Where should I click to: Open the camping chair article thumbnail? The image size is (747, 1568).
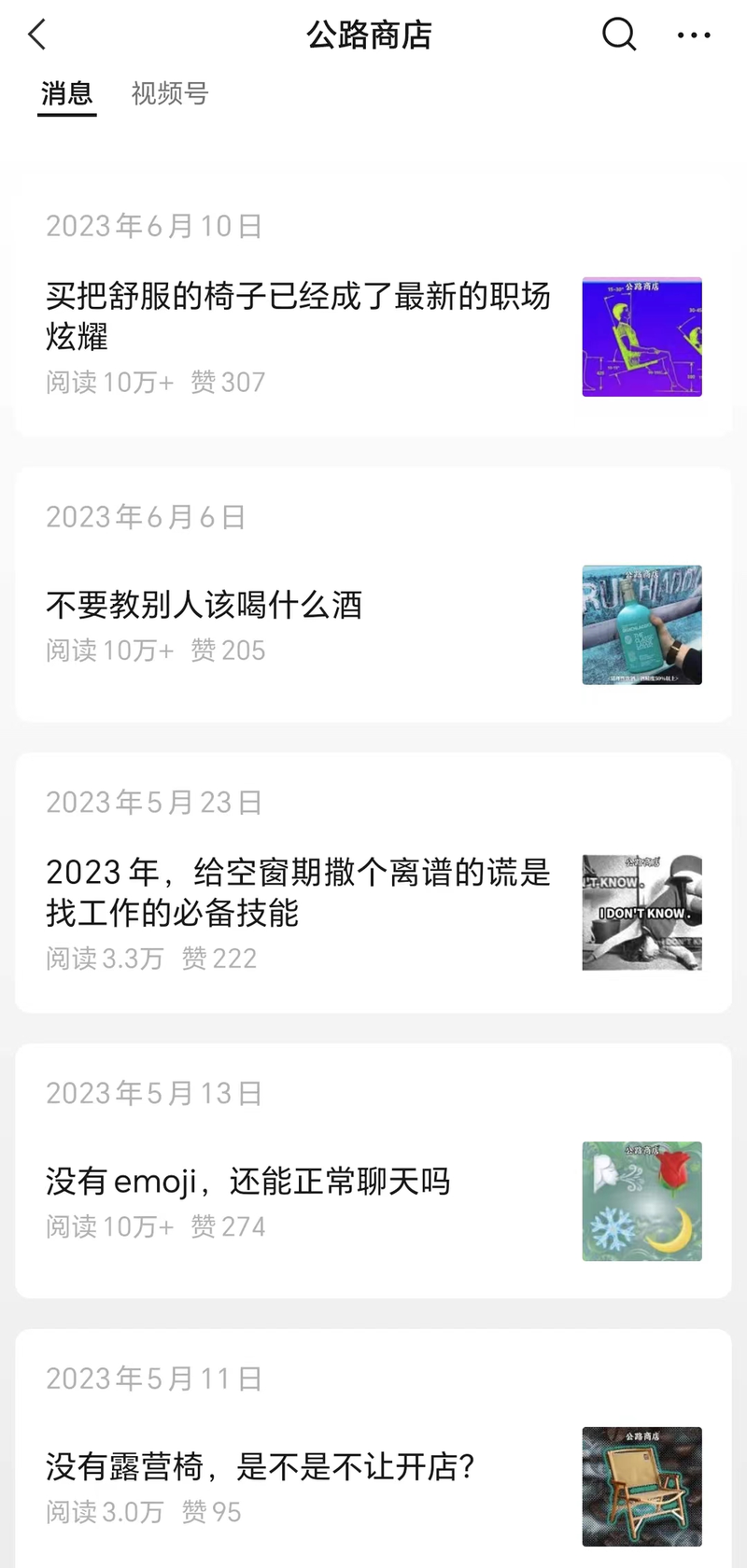tap(641, 1485)
